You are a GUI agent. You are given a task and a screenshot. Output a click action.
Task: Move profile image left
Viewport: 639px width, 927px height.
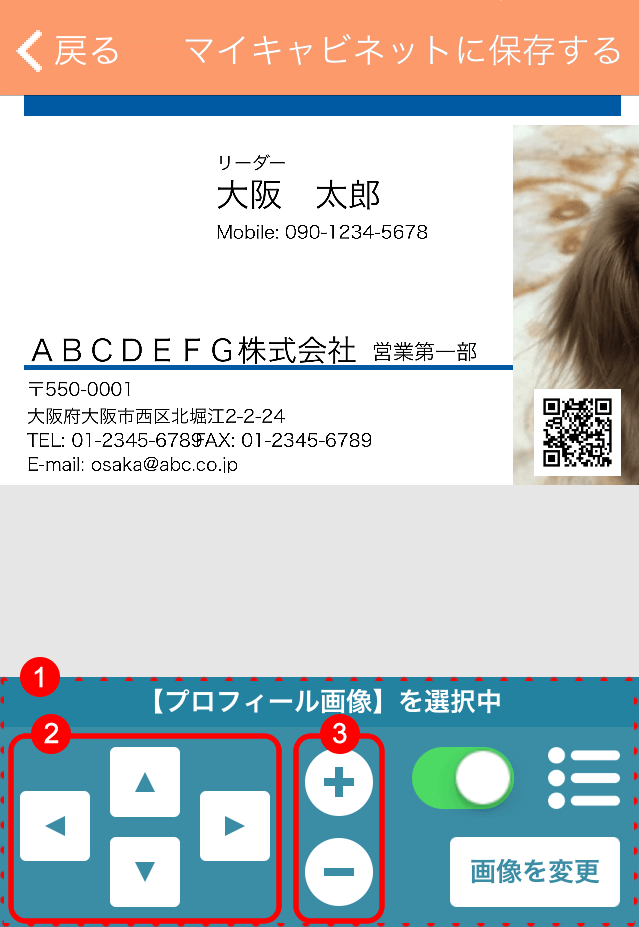pos(55,826)
